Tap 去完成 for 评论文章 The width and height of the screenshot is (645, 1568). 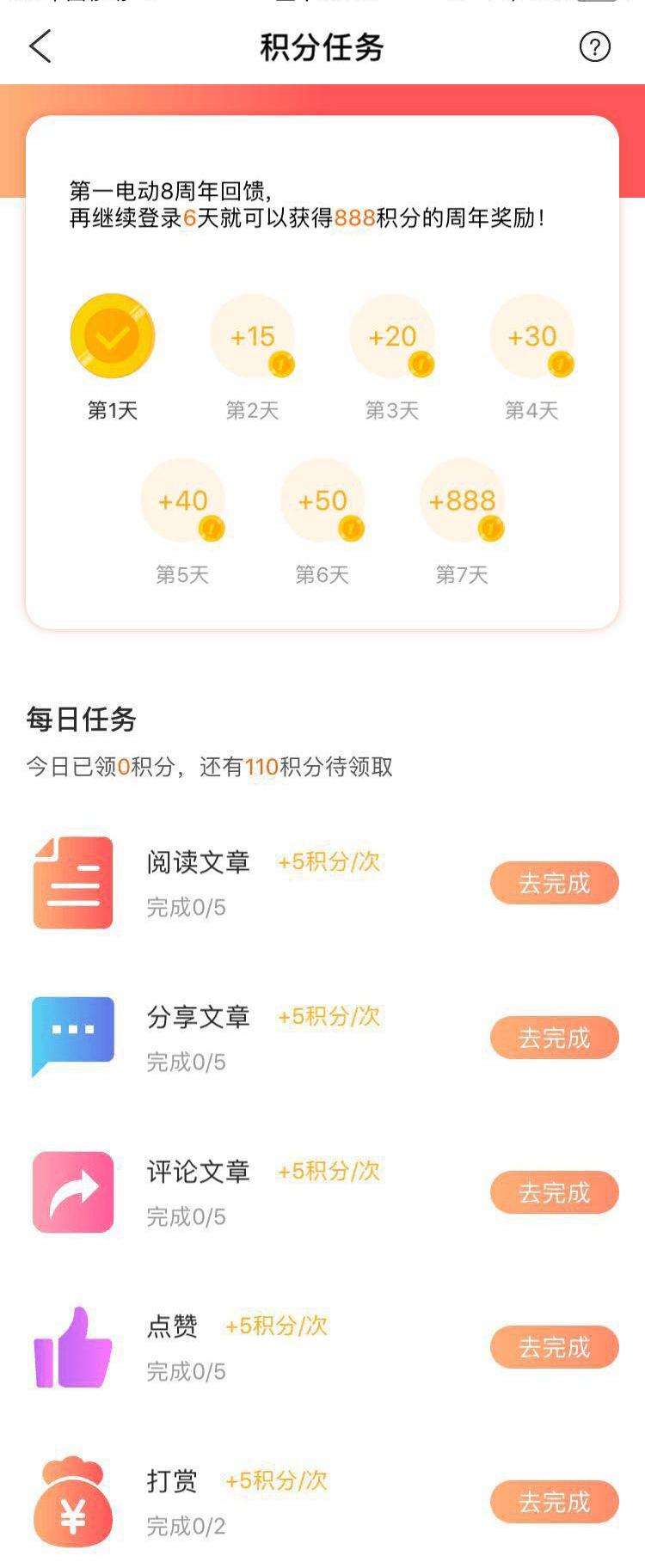pyautogui.click(x=554, y=1192)
